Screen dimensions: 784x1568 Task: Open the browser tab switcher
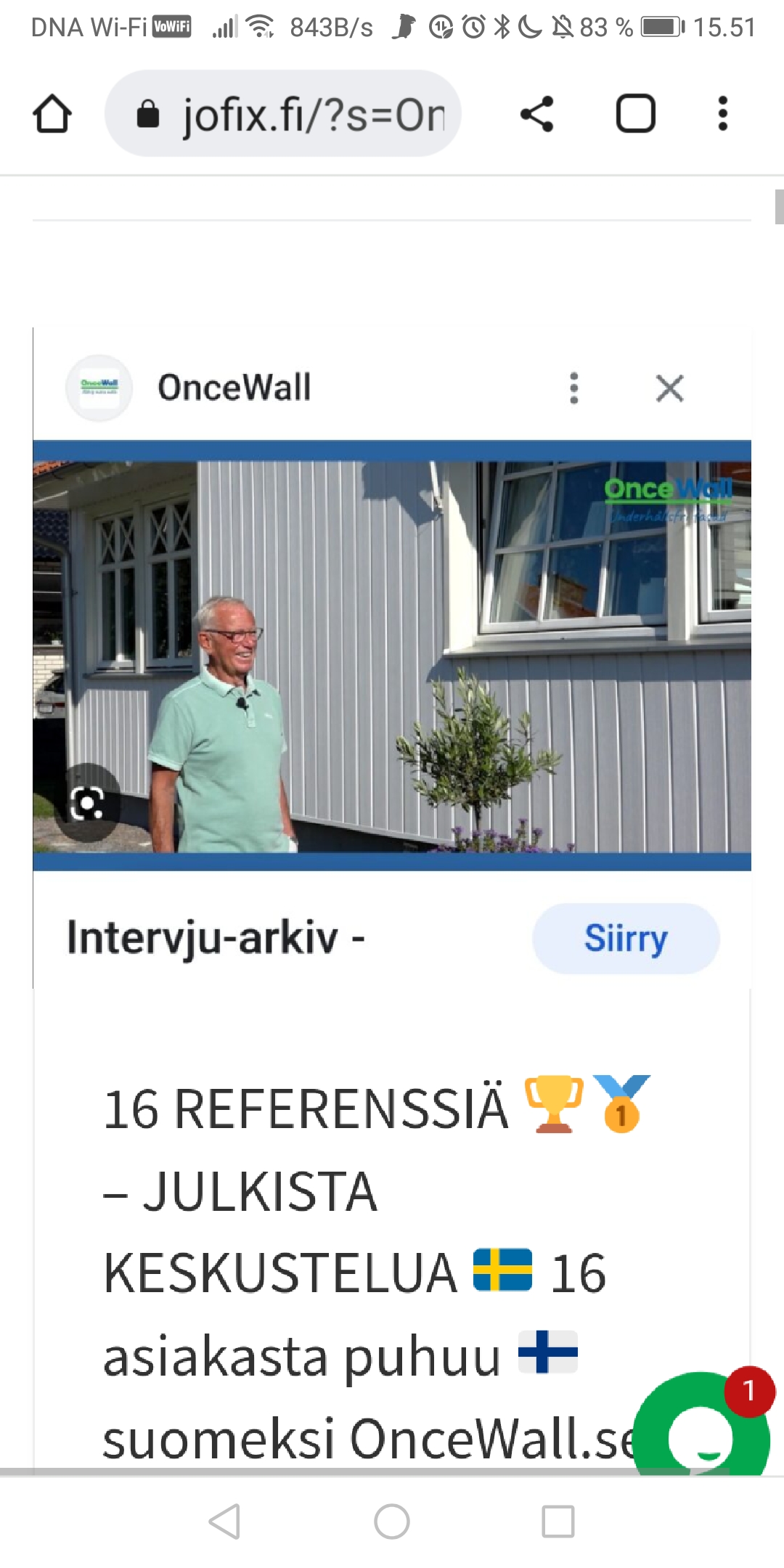point(635,114)
